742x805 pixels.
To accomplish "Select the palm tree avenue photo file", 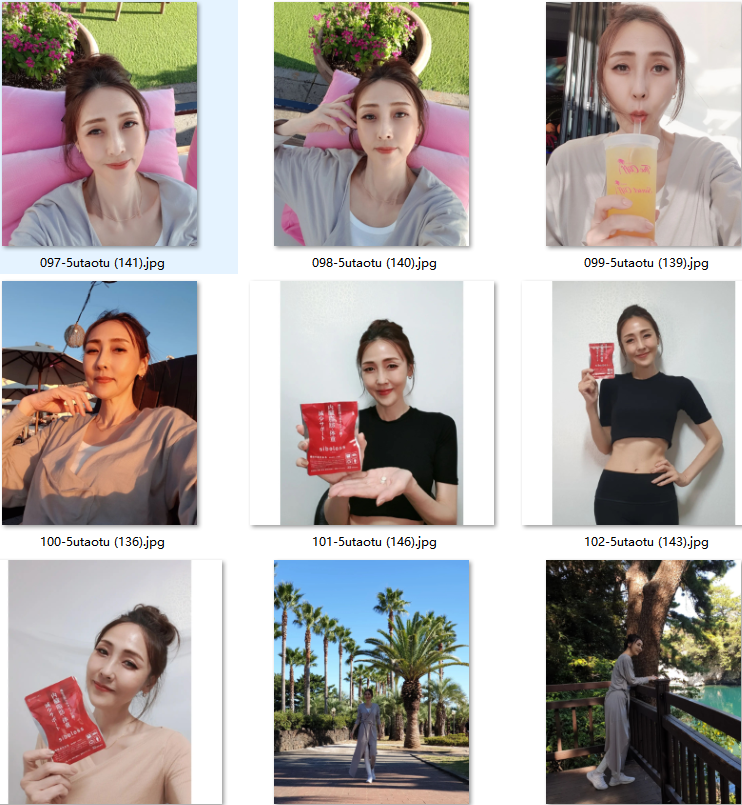I will pos(371,680).
